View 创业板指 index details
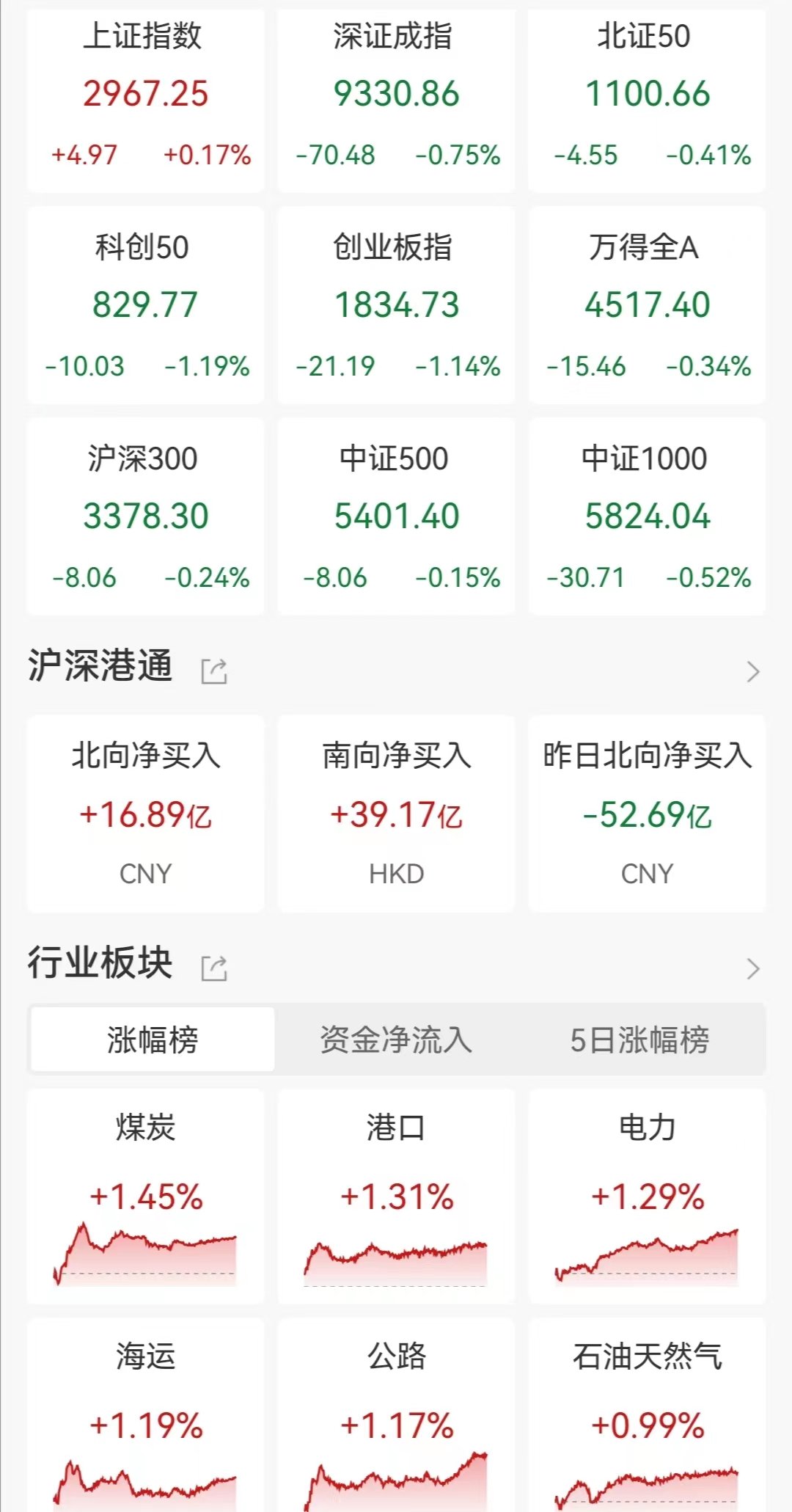 [396, 304]
